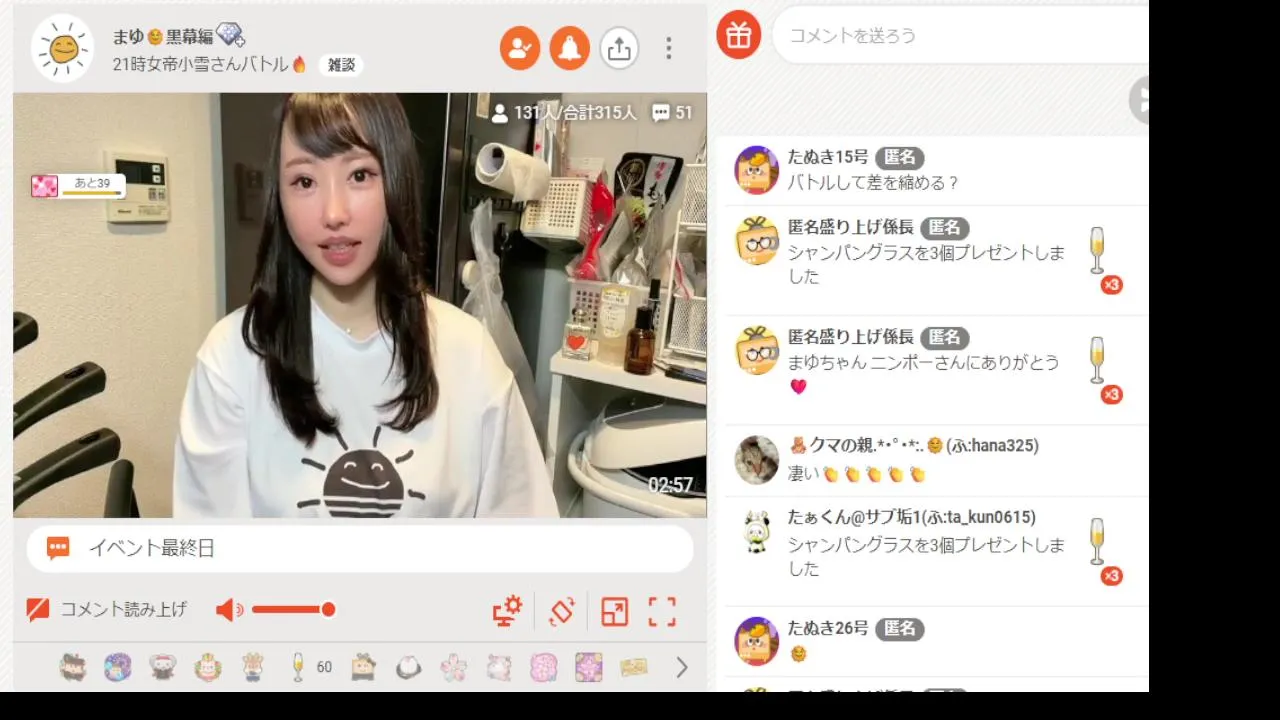Screen dimensions: 1280x720
Task: Share this live stream
Action: 619,48
